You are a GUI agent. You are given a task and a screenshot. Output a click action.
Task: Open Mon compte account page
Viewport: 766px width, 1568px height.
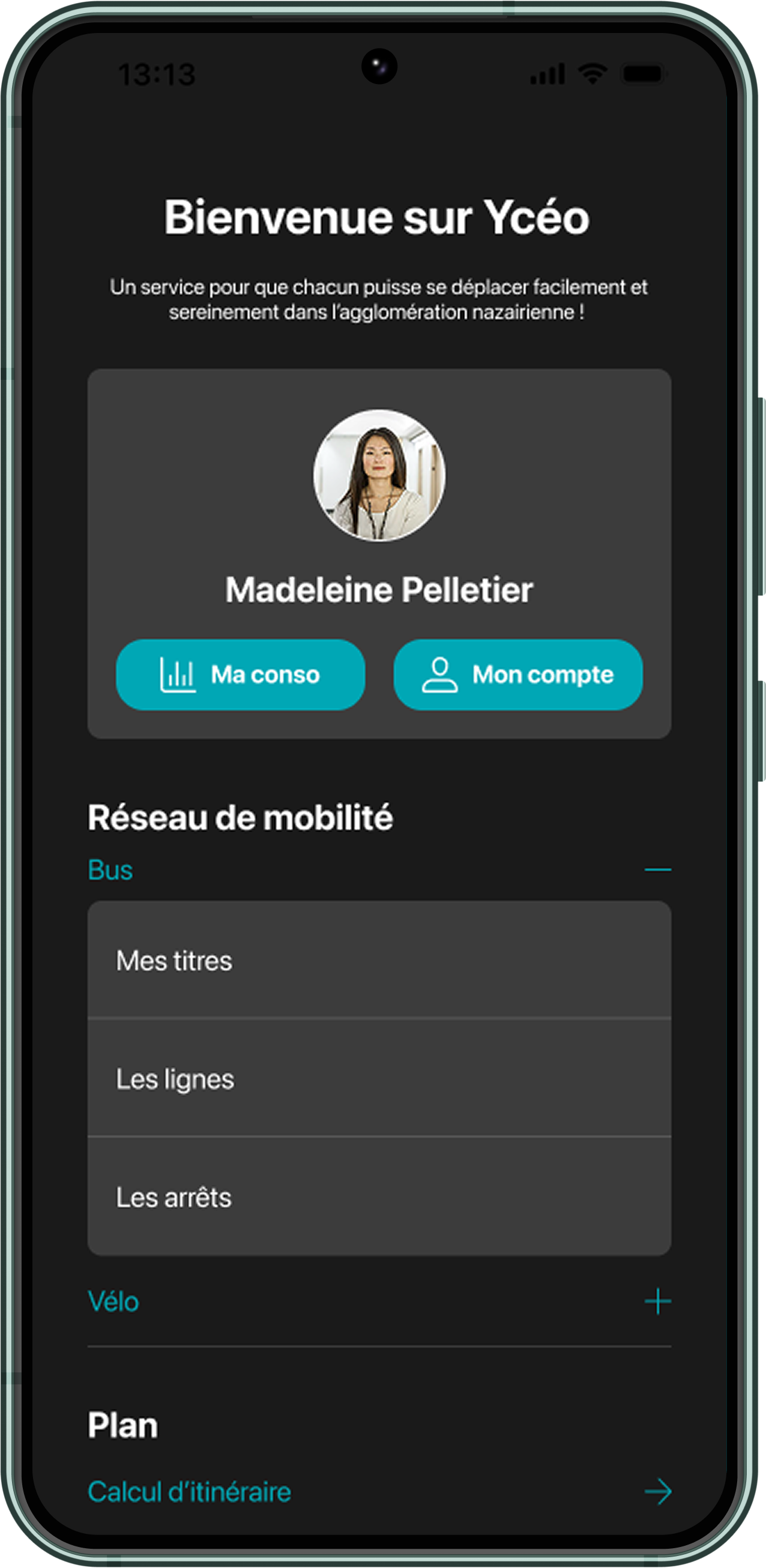[x=517, y=674]
